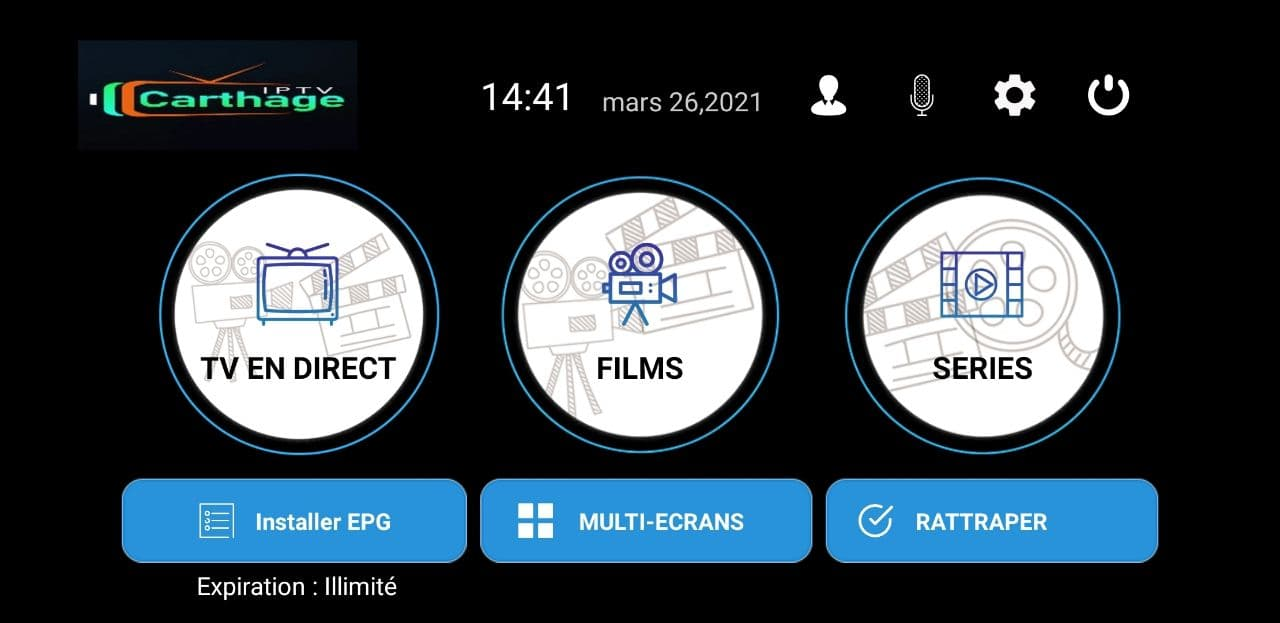Open the FILMS section
Viewport: 1280px width, 623px height.
point(640,315)
